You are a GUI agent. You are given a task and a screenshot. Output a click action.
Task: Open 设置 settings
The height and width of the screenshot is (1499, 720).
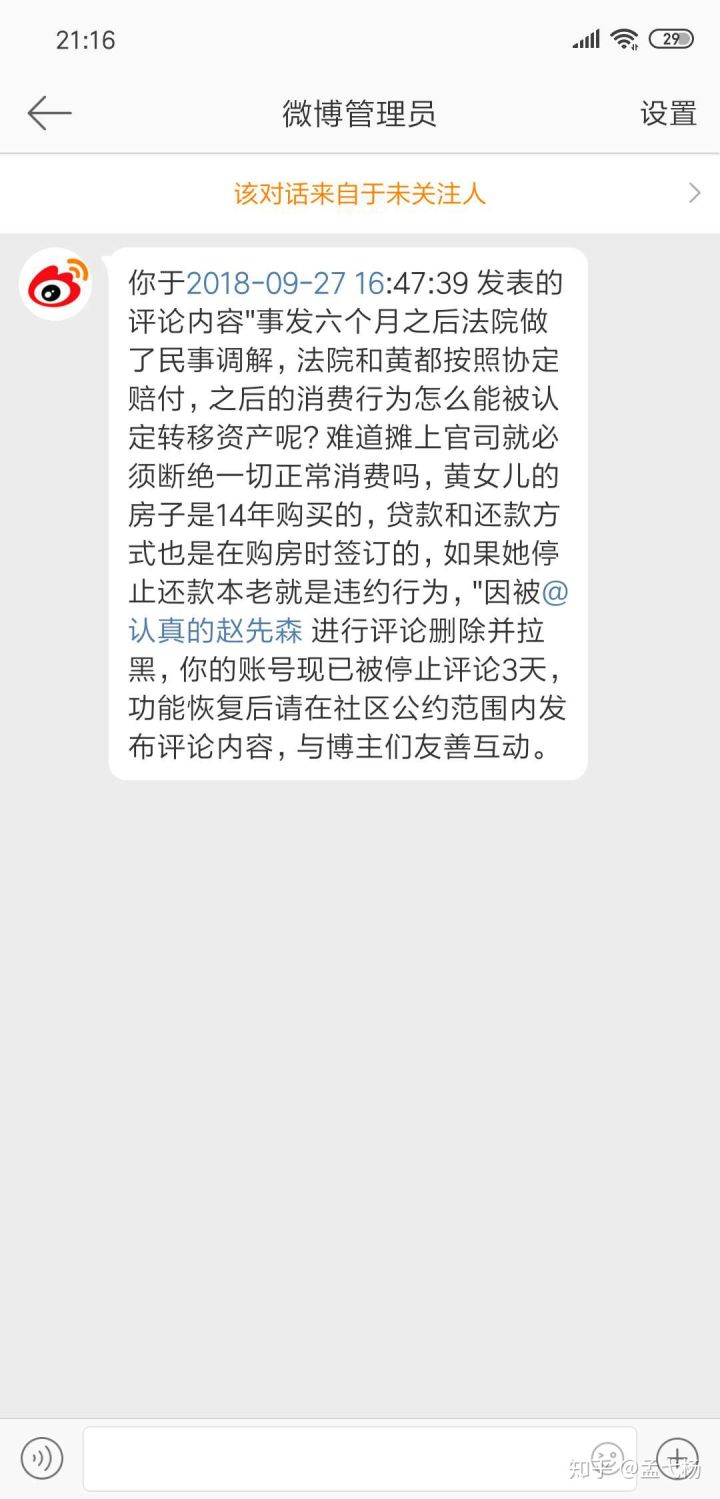tap(668, 113)
